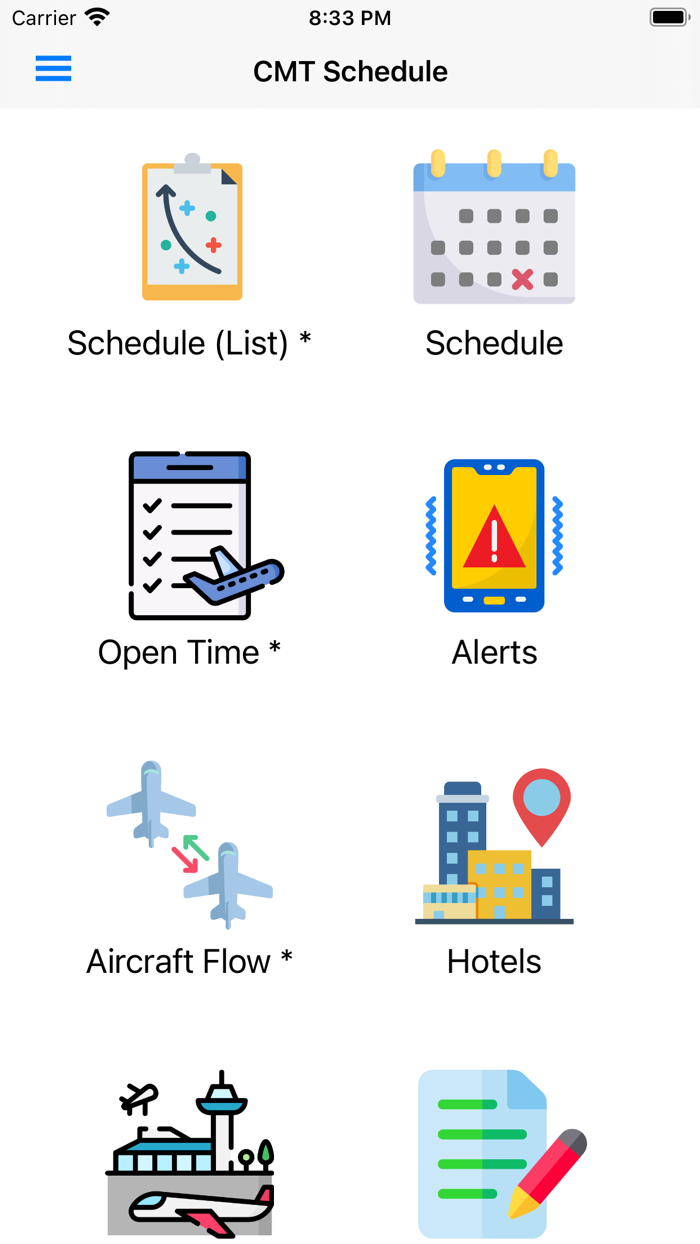Tap the airport terminal tile
Image resolution: width=700 pixels, height=1244 pixels.
(190, 1153)
